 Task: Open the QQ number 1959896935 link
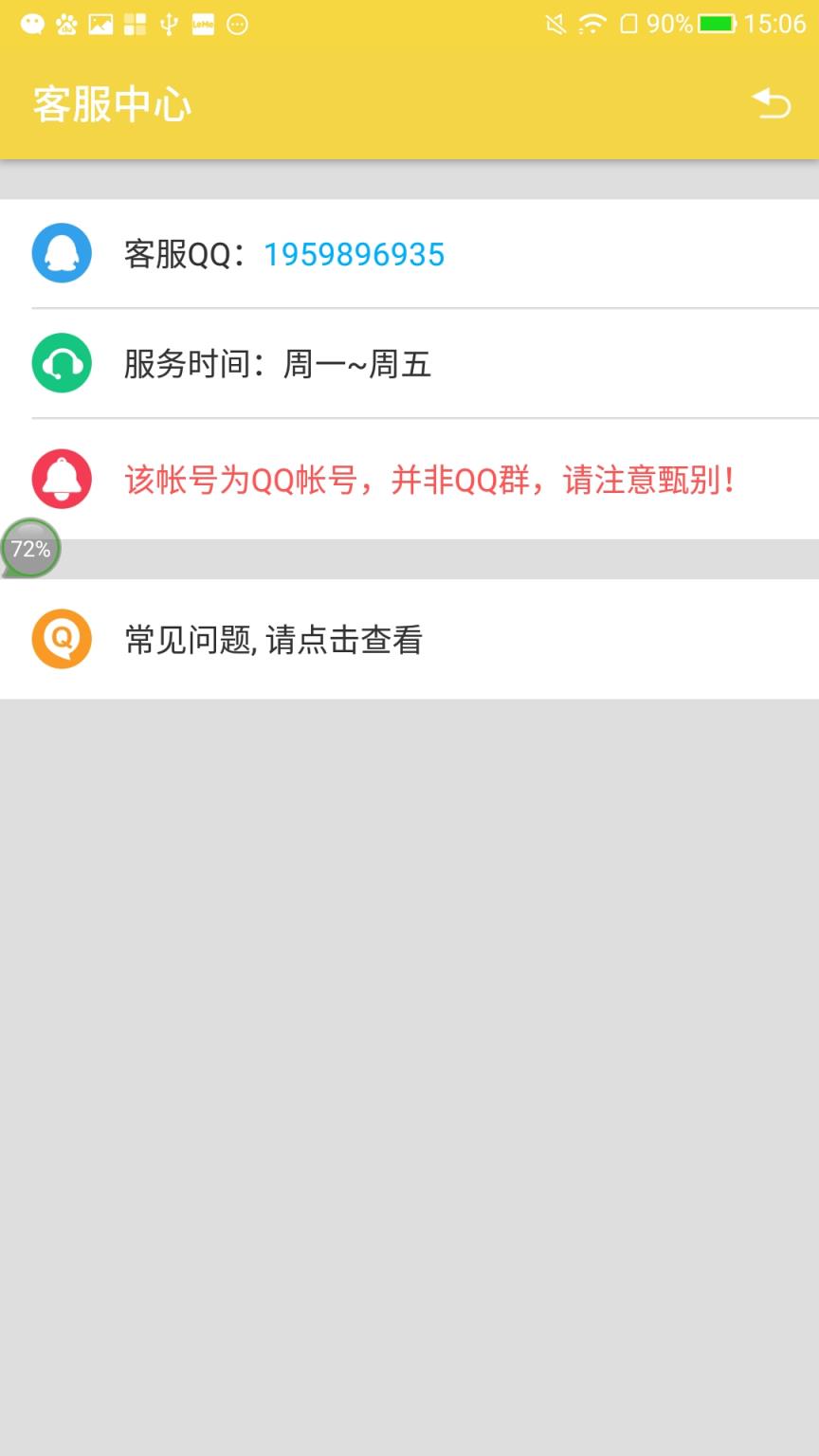[x=355, y=253]
